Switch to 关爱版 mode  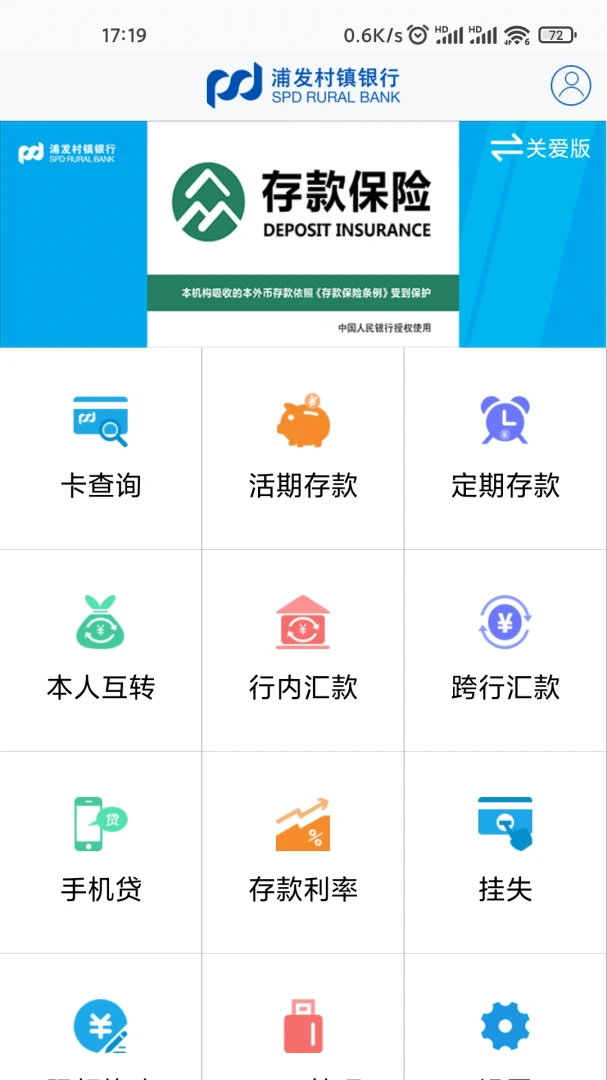pyautogui.click(x=541, y=149)
